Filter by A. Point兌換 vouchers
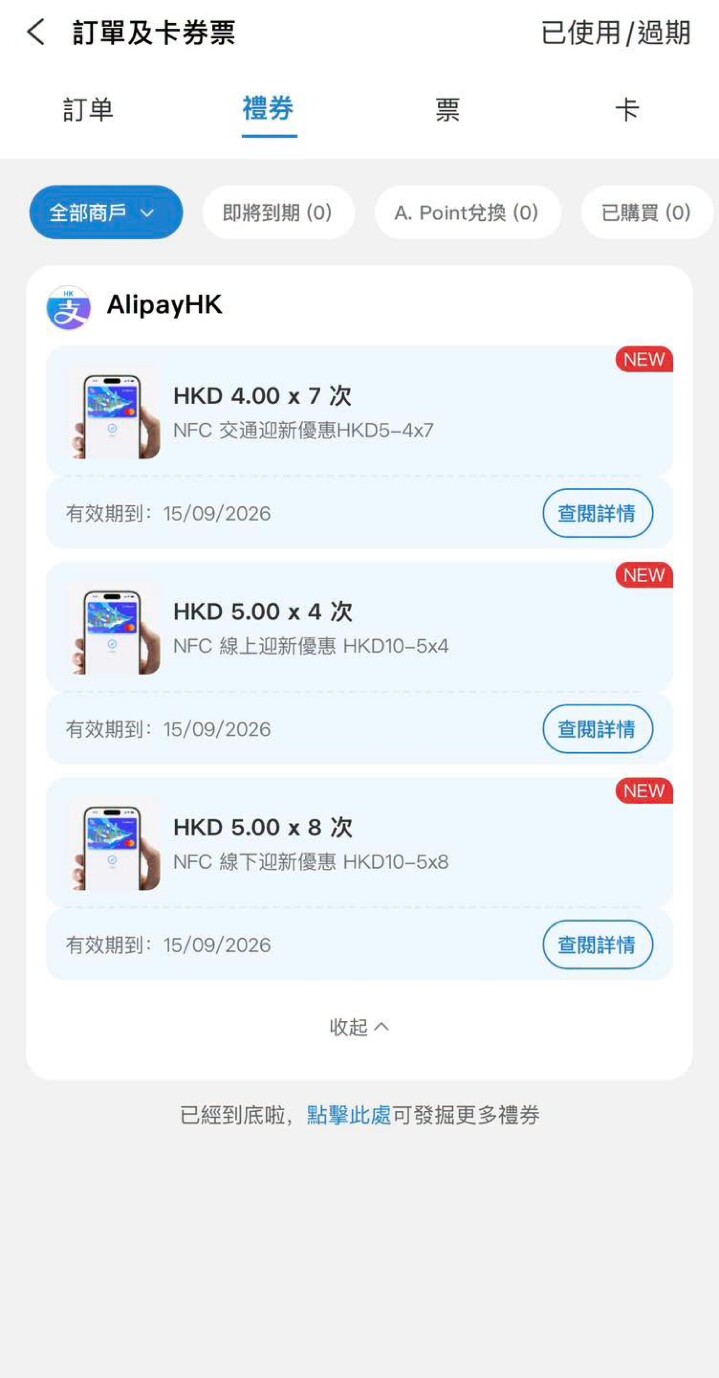This screenshot has width=719, height=1378. click(467, 212)
